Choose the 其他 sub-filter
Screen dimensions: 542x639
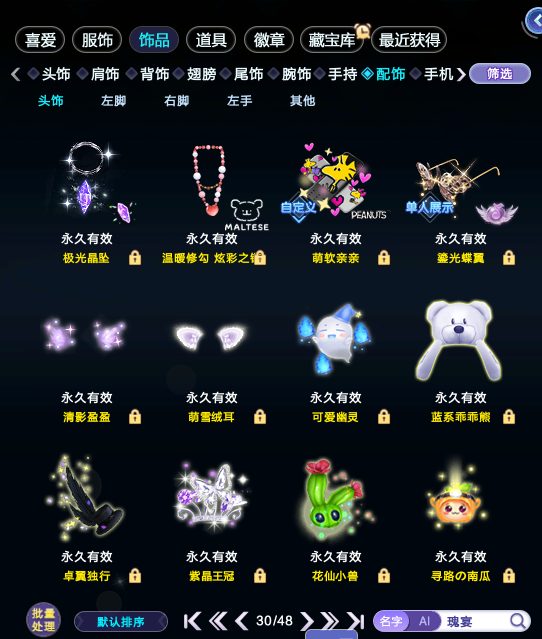click(x=302, y=101)
